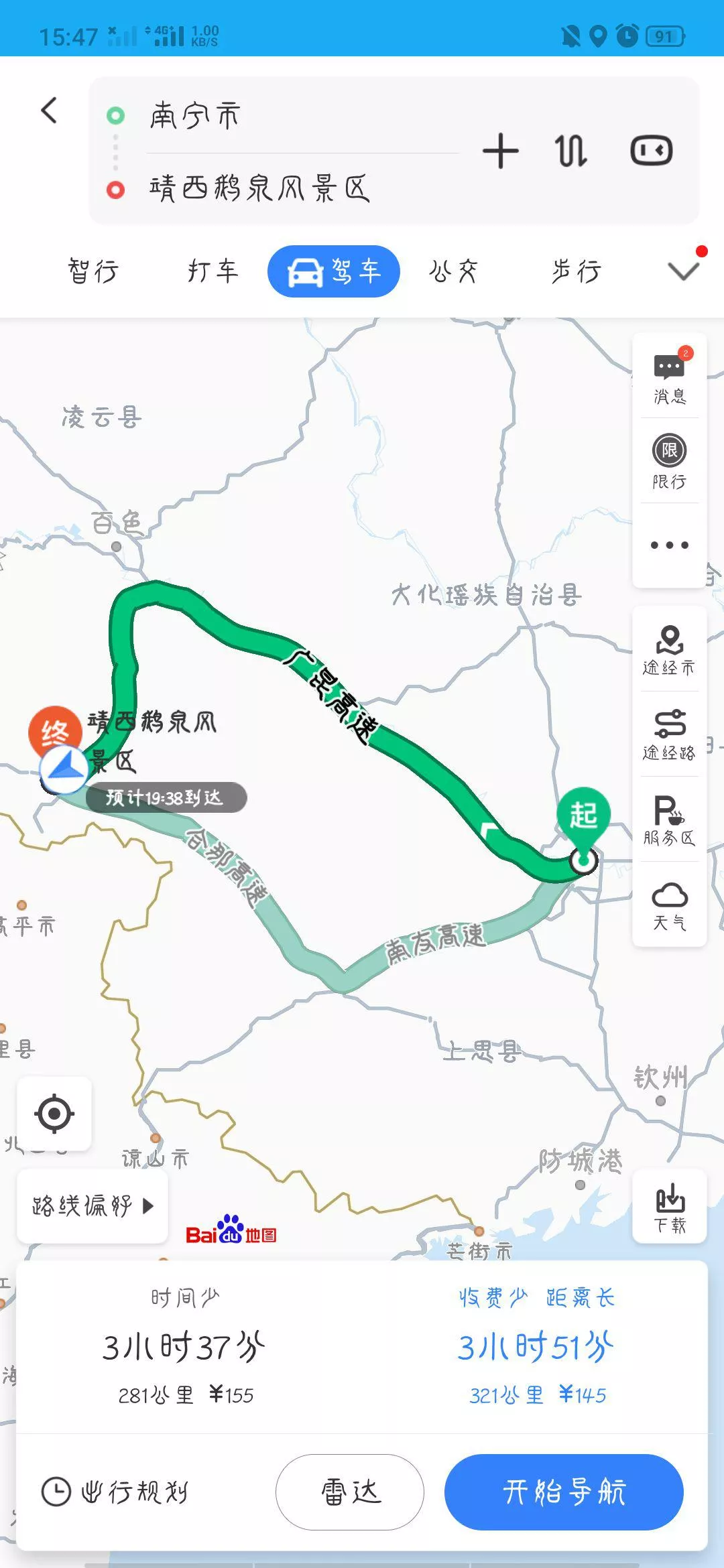The image size is (724, 1568).
Task: Expand more travel modes with the chevron
Action: [683, 271]
